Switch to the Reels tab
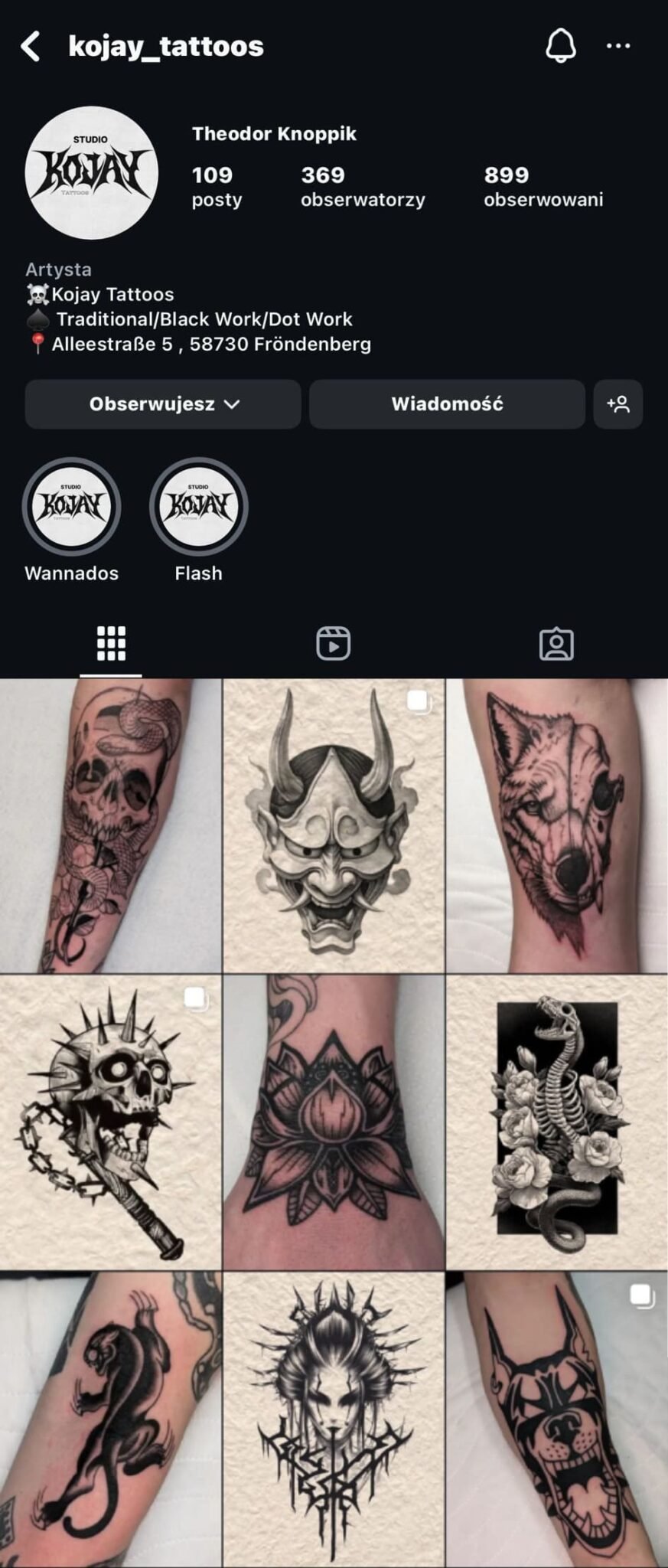Screen dimensions: 668x1568 coord(334,643)
